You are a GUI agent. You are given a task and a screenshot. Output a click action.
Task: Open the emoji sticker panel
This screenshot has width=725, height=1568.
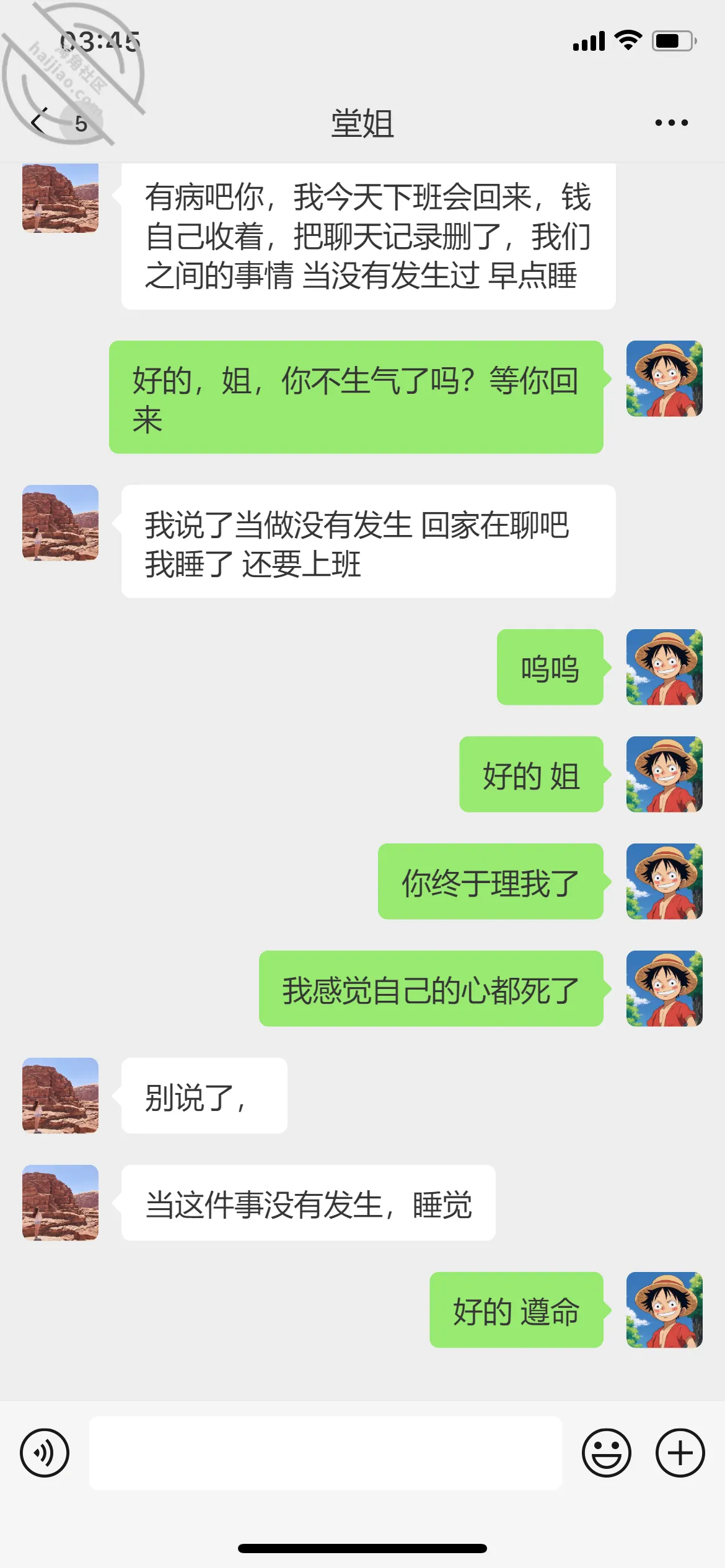pos(607,1453)
